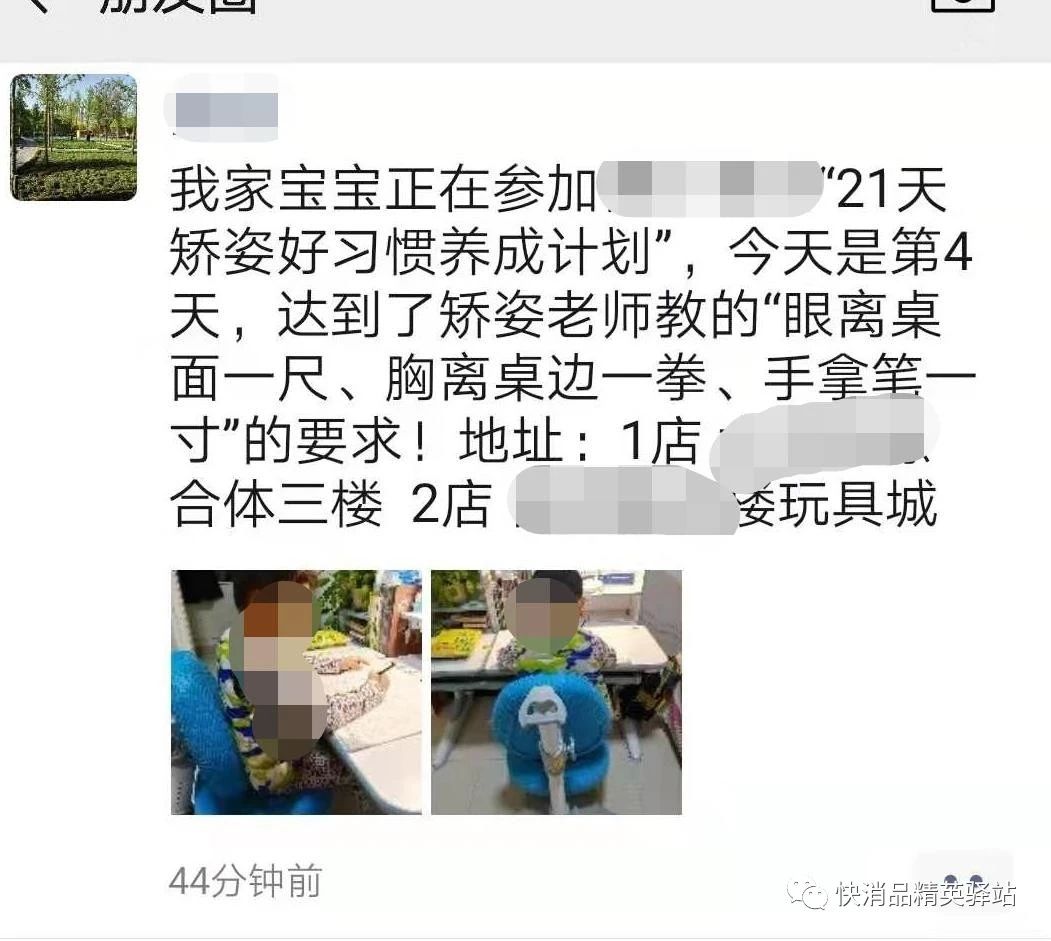Open the poster's park-scenery avatar

(x=73, y=137)
